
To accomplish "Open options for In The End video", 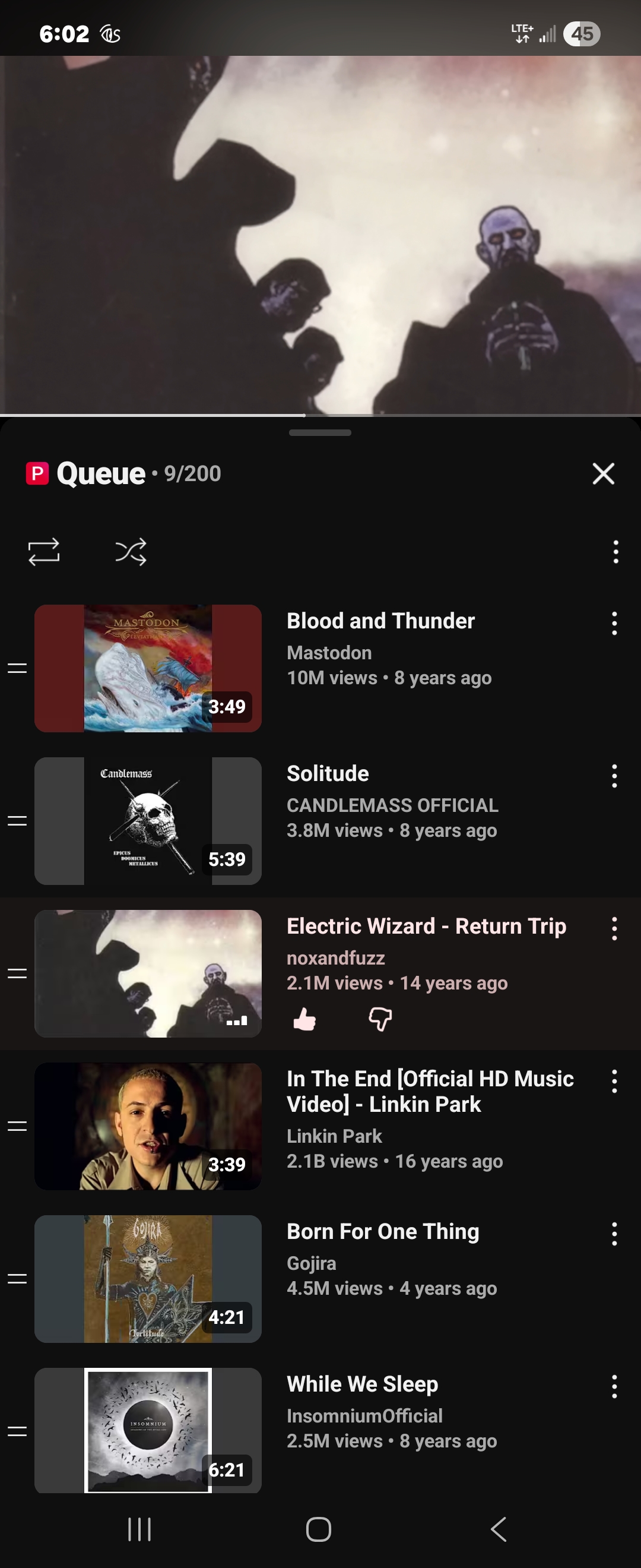I will coord(614,1081).
